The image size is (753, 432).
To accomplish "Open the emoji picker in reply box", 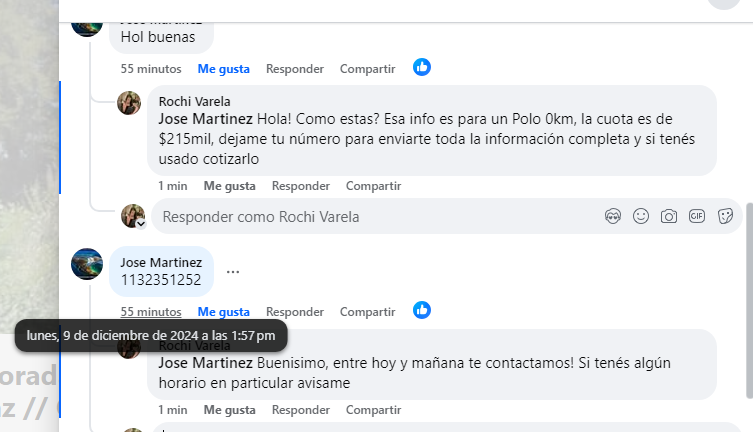I will (641, 216).
